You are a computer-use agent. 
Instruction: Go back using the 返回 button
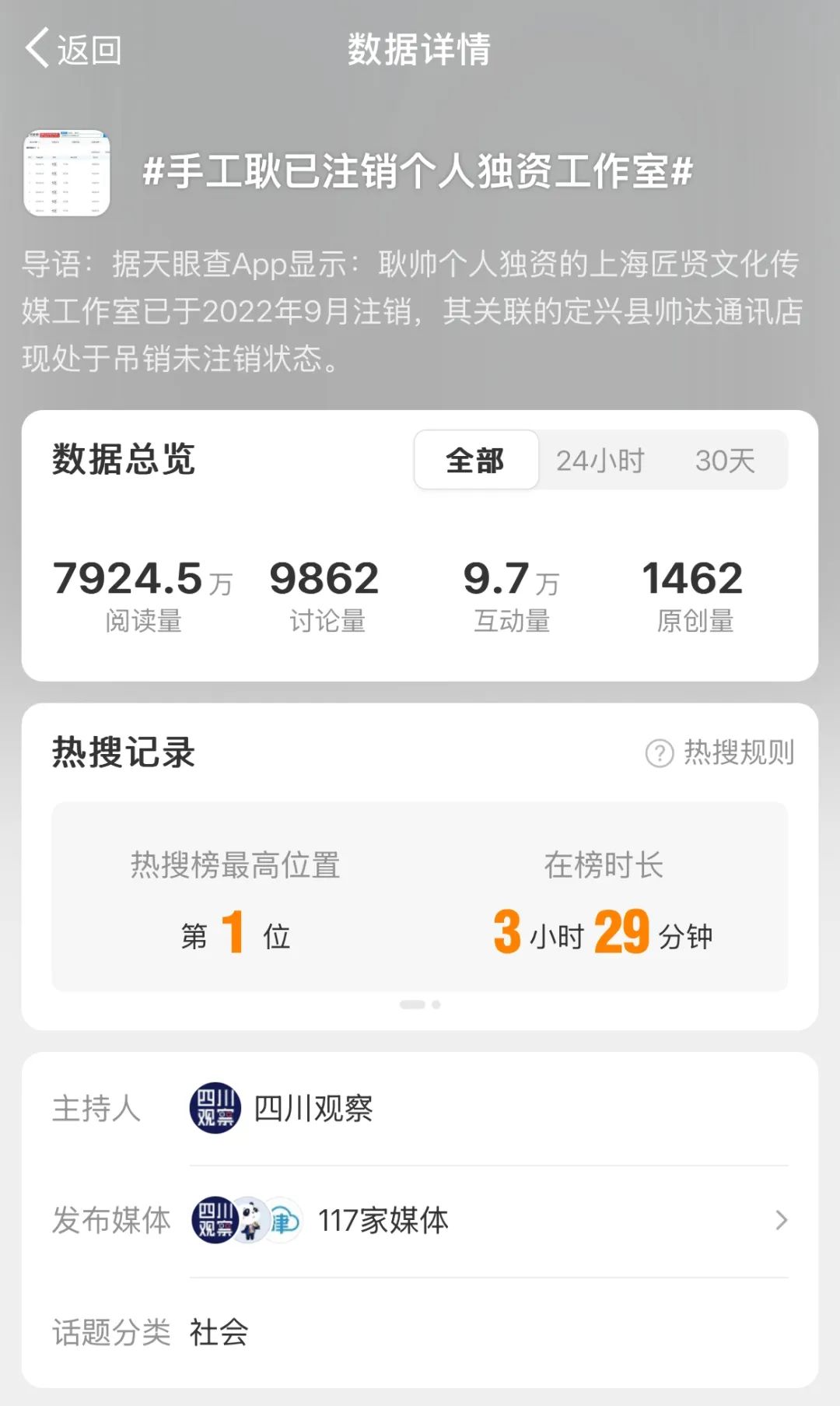(73, 50)
